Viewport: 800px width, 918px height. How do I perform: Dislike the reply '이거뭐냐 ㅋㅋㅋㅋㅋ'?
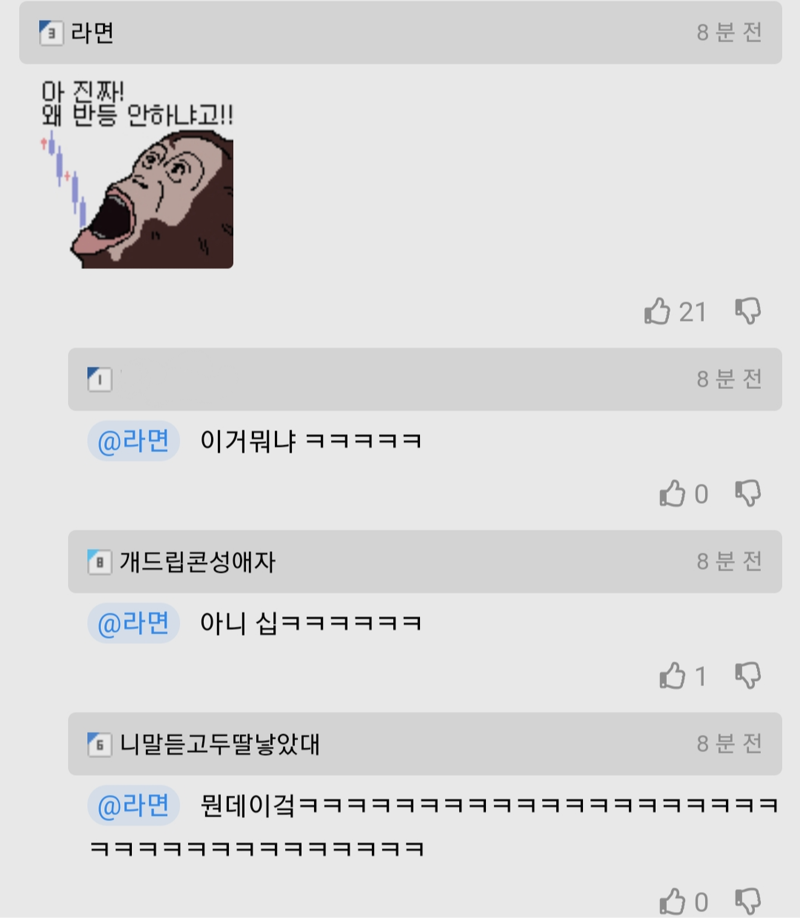point(748,493)
